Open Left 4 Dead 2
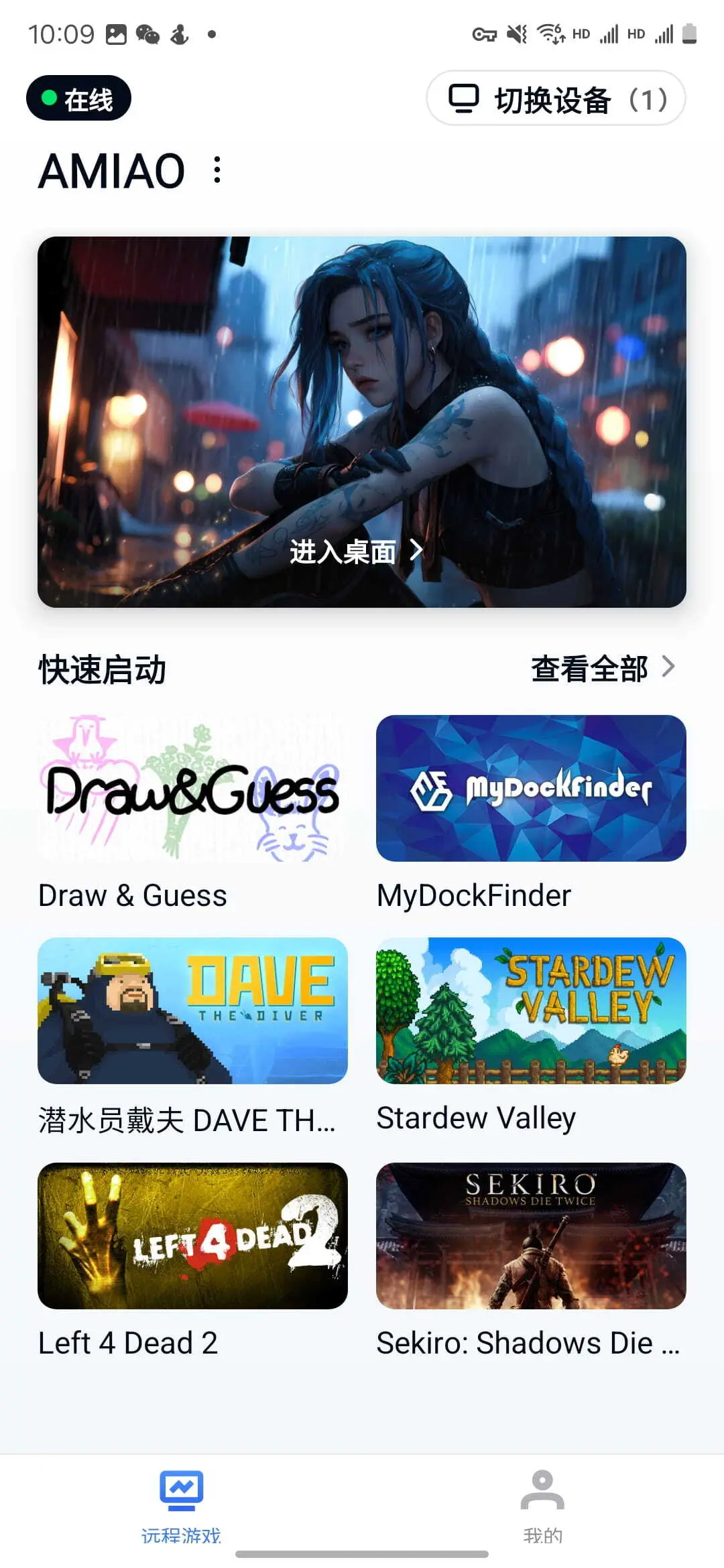The image size is (724, 1568). 192,1236
